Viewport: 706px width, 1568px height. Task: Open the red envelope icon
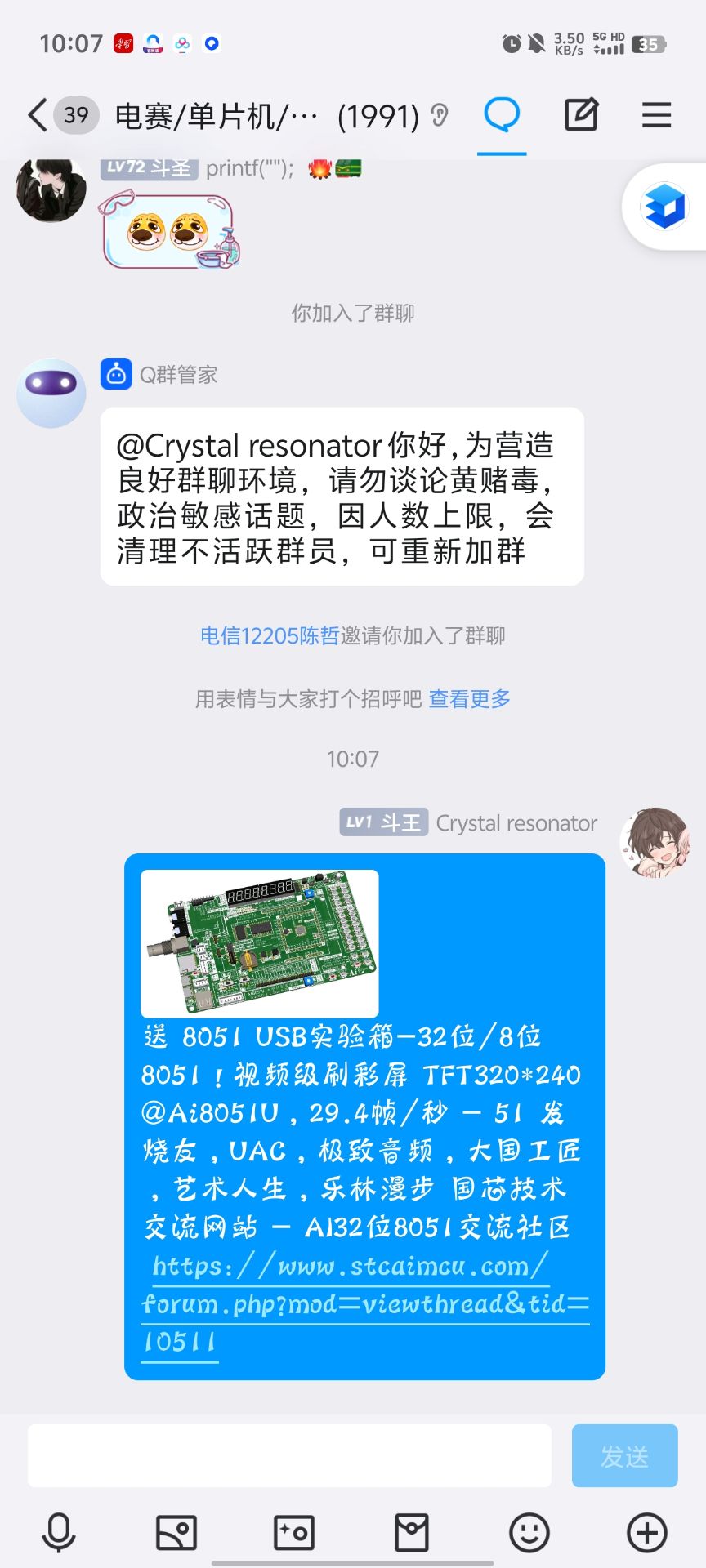pos(412,1532)
